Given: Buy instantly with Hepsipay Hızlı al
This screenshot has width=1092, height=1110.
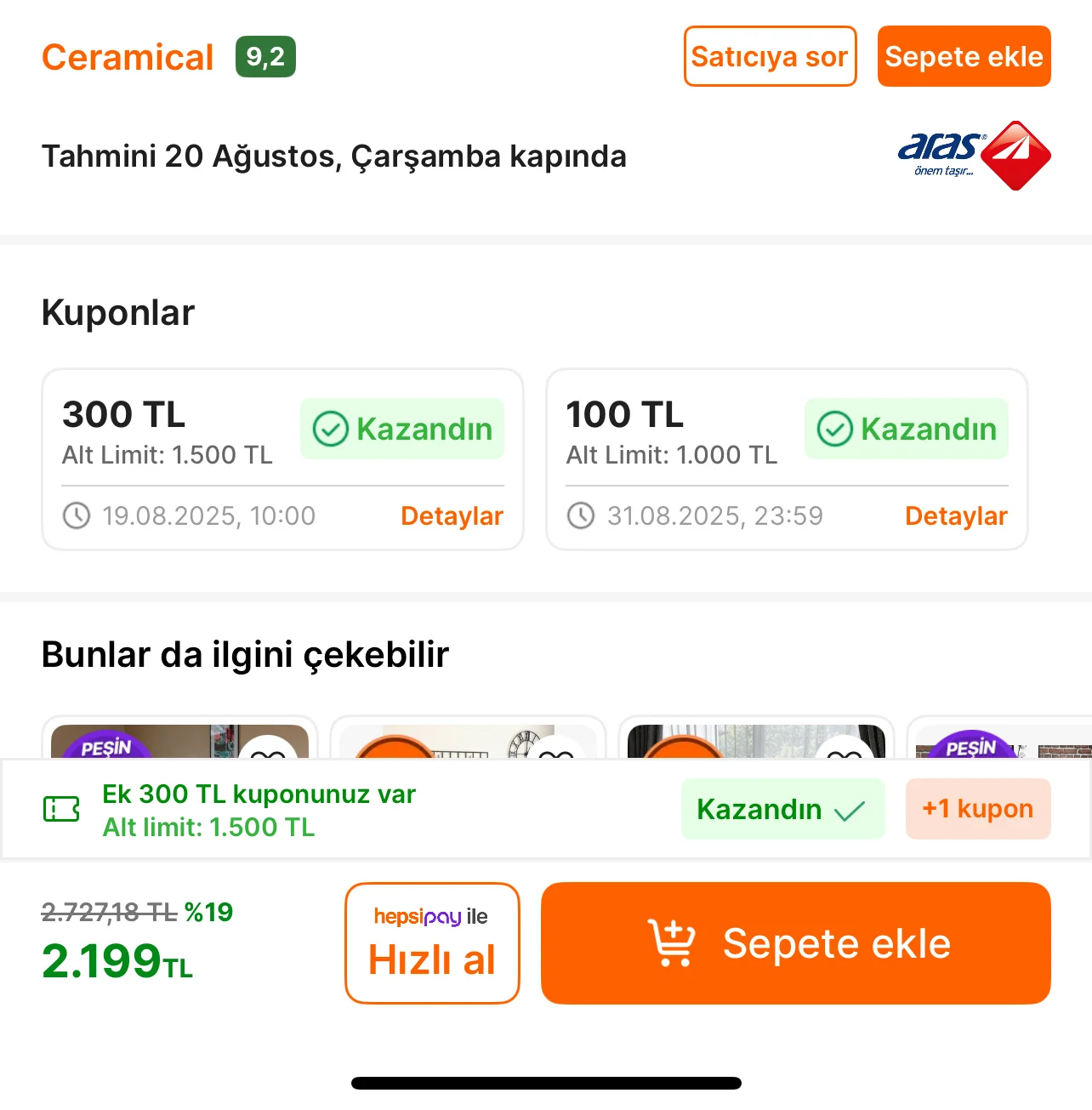Looking at the screenshot, I should coord(432,943).
